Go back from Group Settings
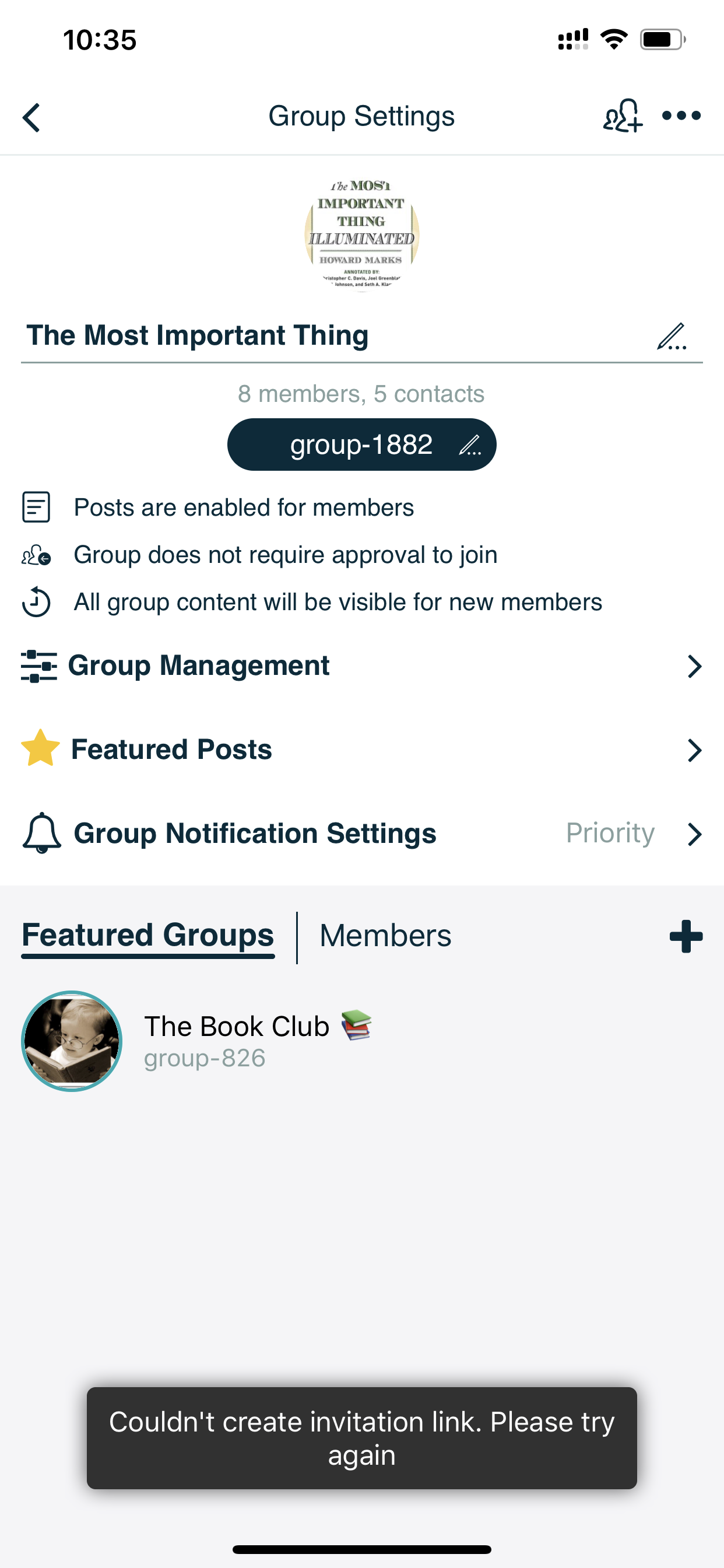 click(31, 117)
